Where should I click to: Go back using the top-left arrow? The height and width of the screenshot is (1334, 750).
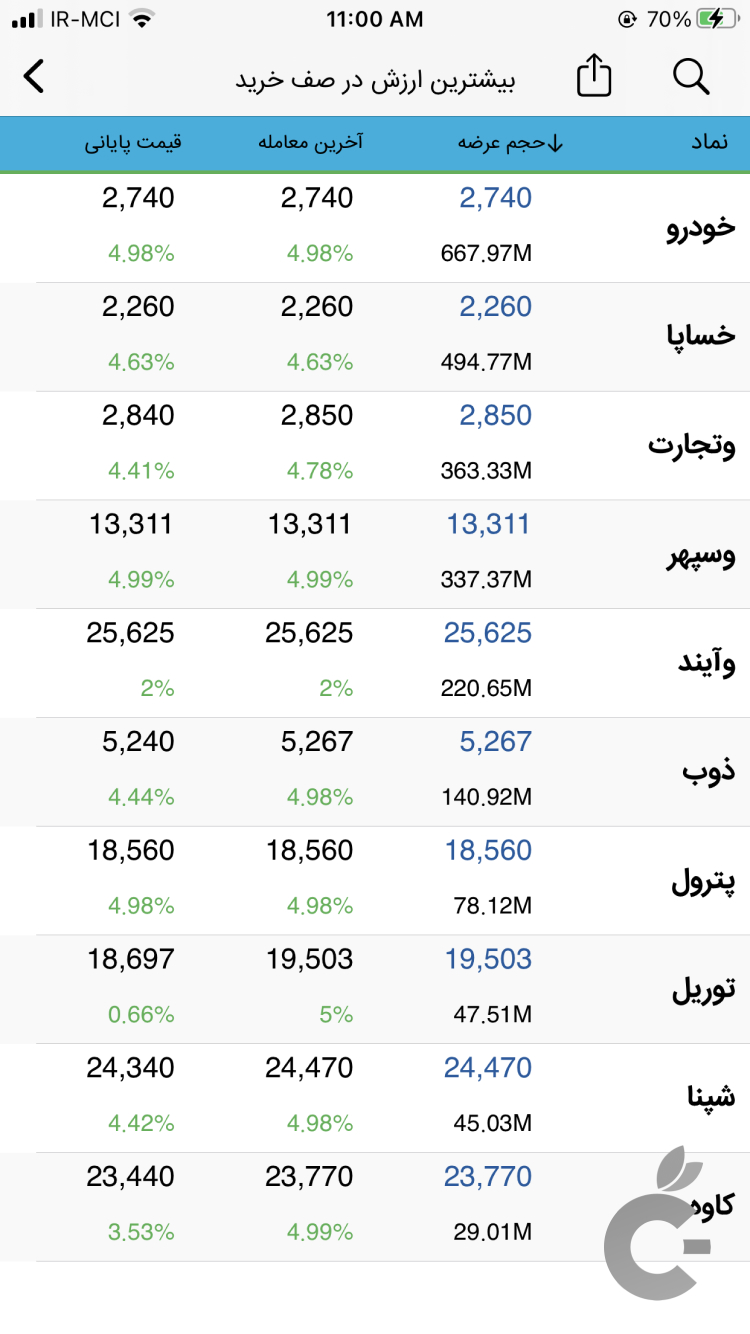click(34, 76)
